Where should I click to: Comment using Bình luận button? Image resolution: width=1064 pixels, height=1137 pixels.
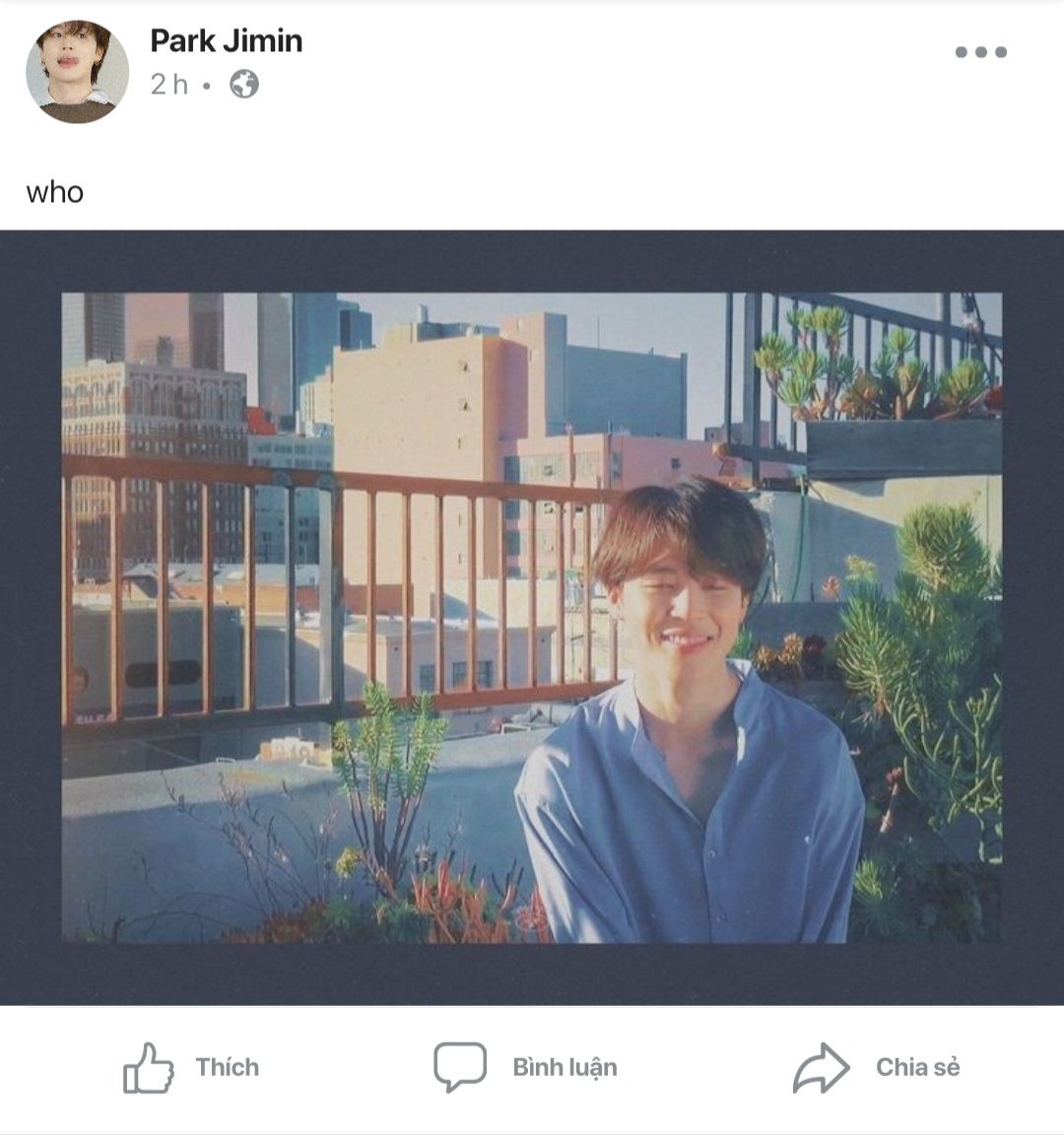[x=525, y=1067]
